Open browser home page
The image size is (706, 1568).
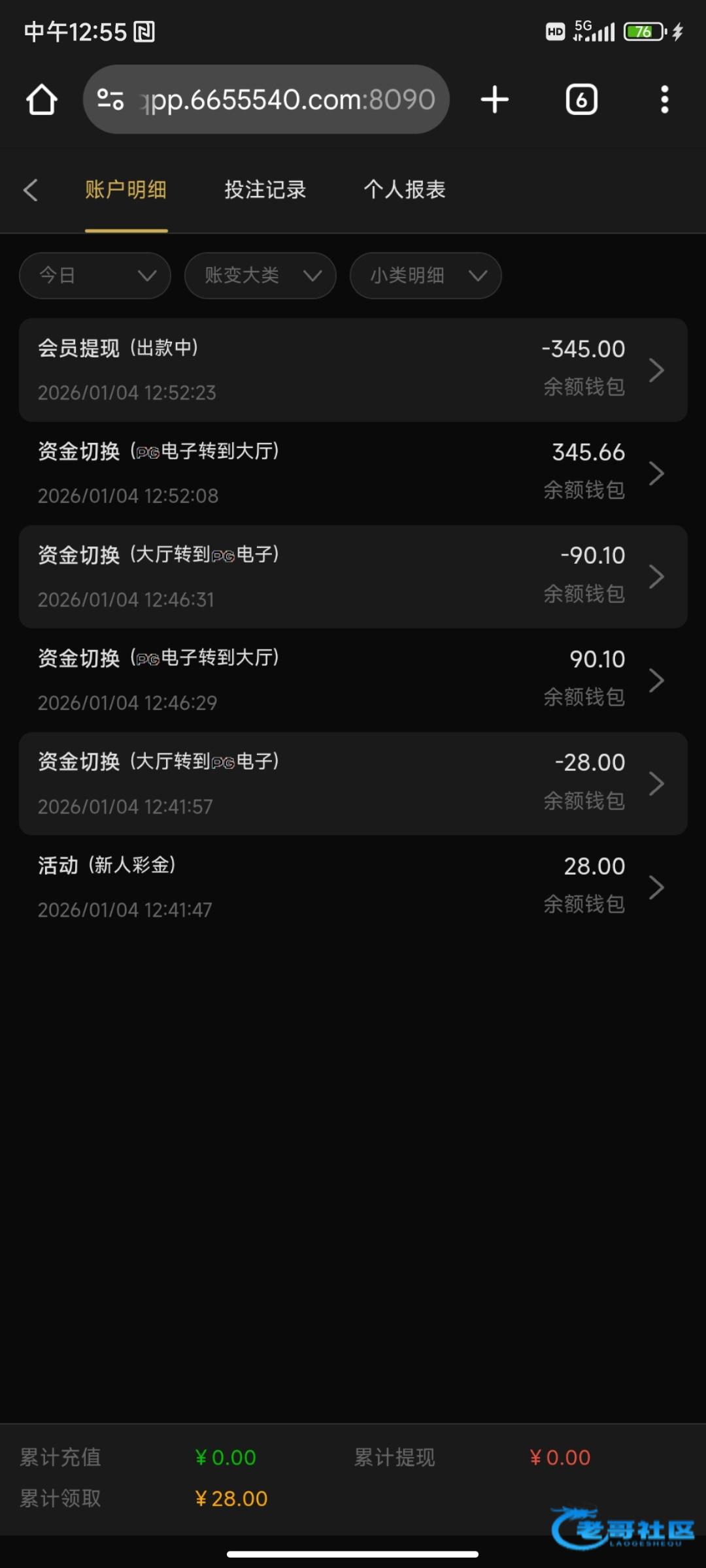(x=42, y=100)
